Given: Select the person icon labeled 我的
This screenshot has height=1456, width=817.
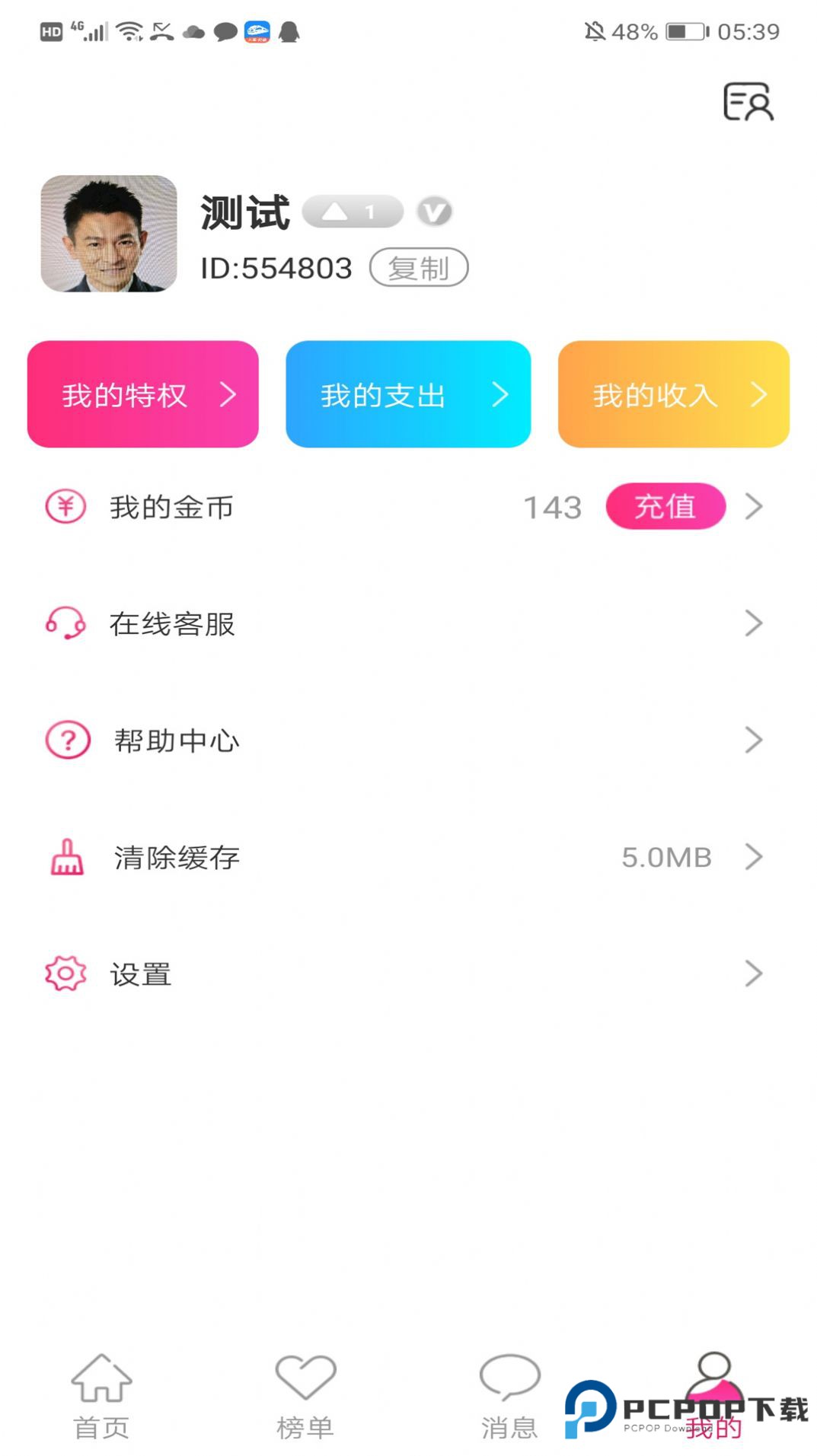Looking at the screenshot, I should tap(714, 1374).
